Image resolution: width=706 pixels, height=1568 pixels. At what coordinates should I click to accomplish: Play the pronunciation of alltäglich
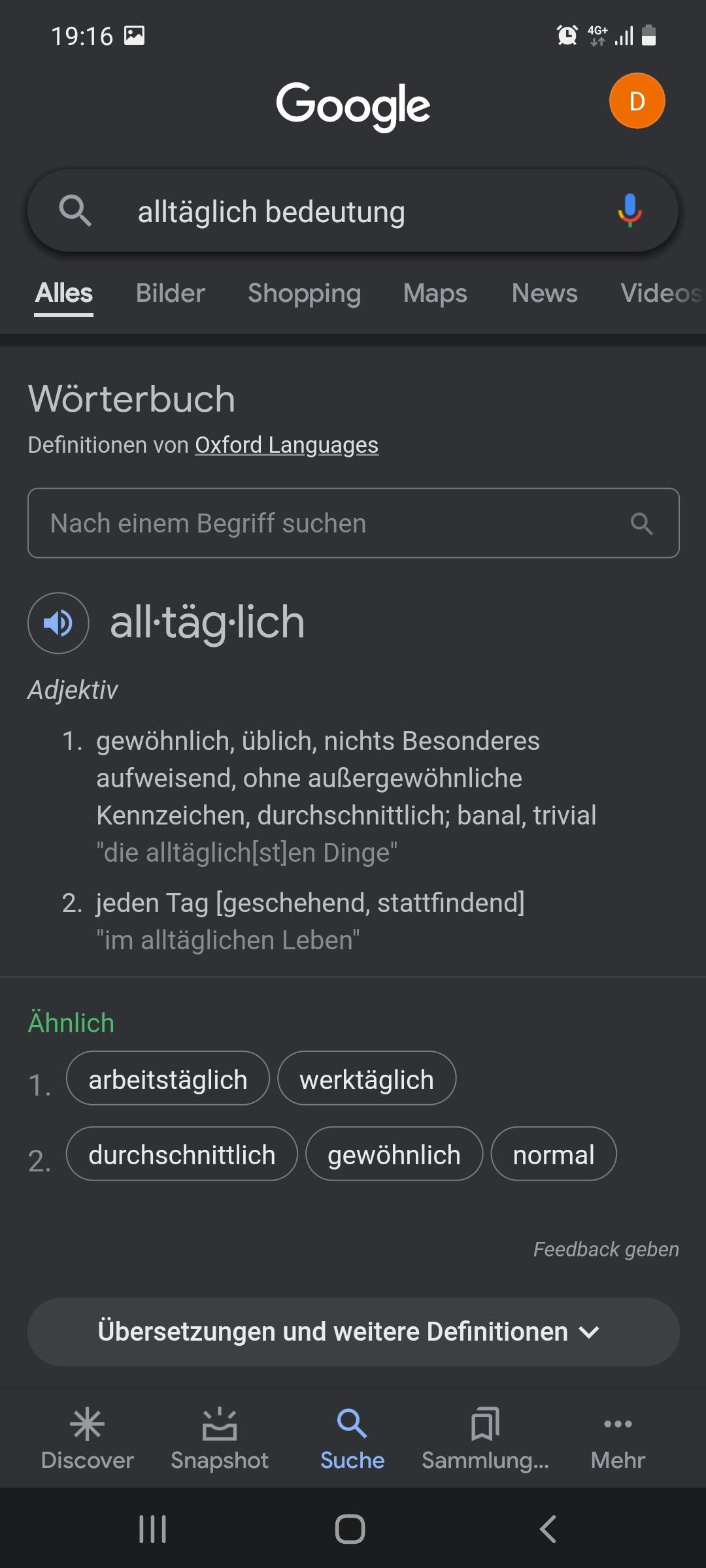[x=58, y=623]
